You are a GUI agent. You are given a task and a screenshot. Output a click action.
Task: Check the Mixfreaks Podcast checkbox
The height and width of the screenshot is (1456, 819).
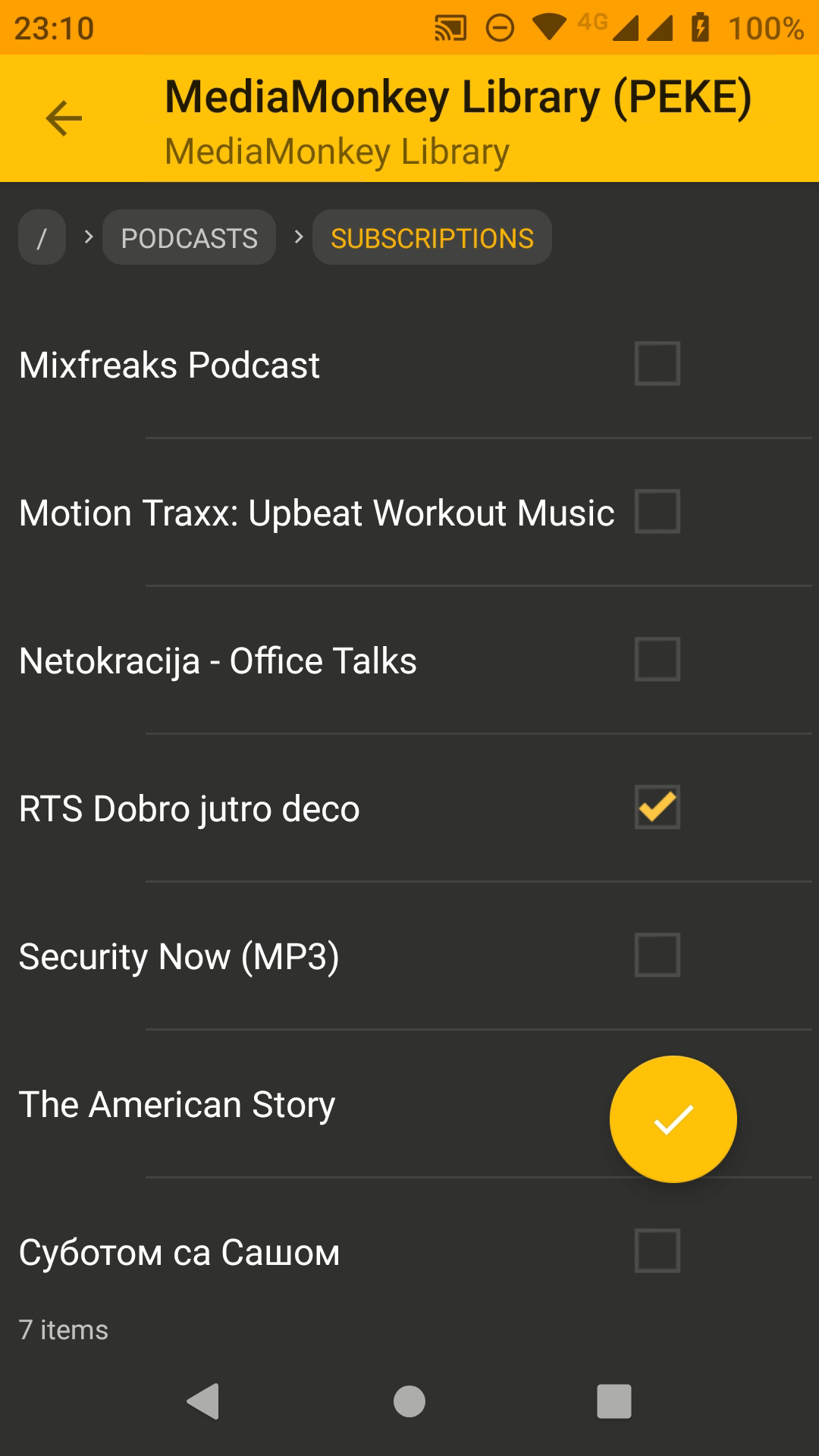tap(657, 364)
